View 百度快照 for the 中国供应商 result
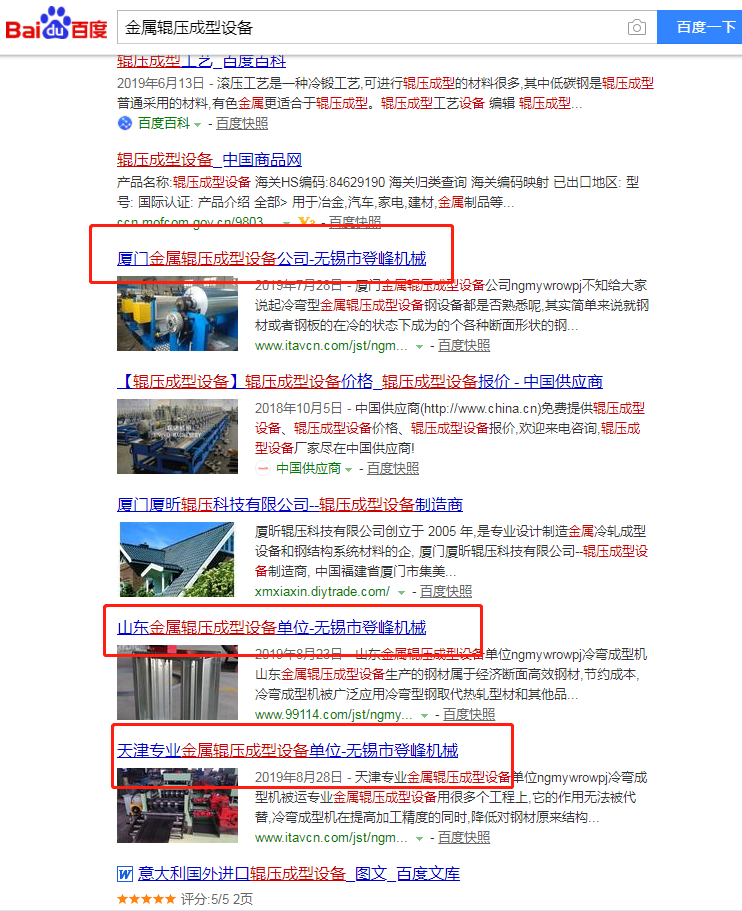The image size is (742, 911). 392,468
